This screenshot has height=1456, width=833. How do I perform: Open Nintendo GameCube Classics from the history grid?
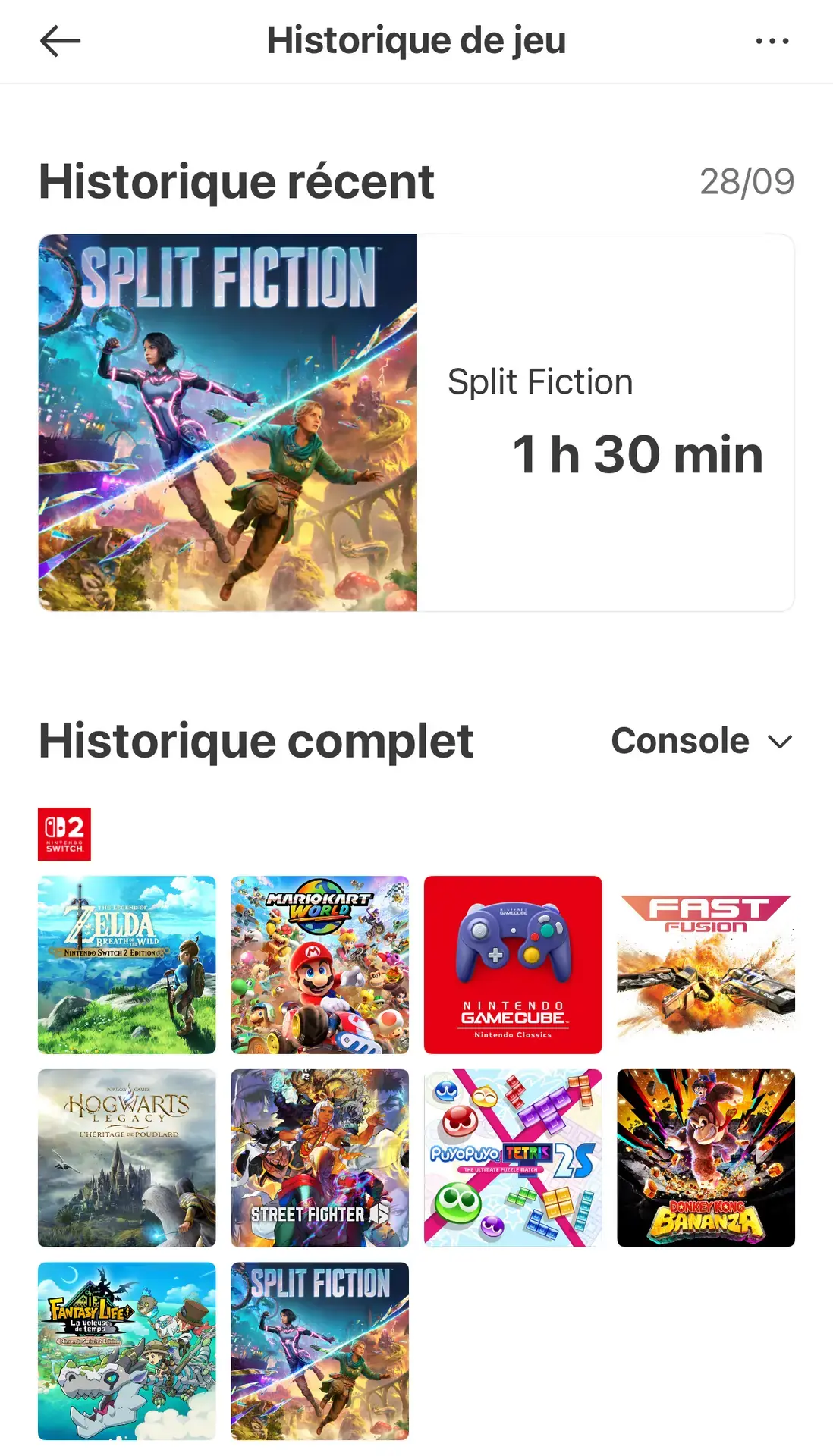click(512, 964)
